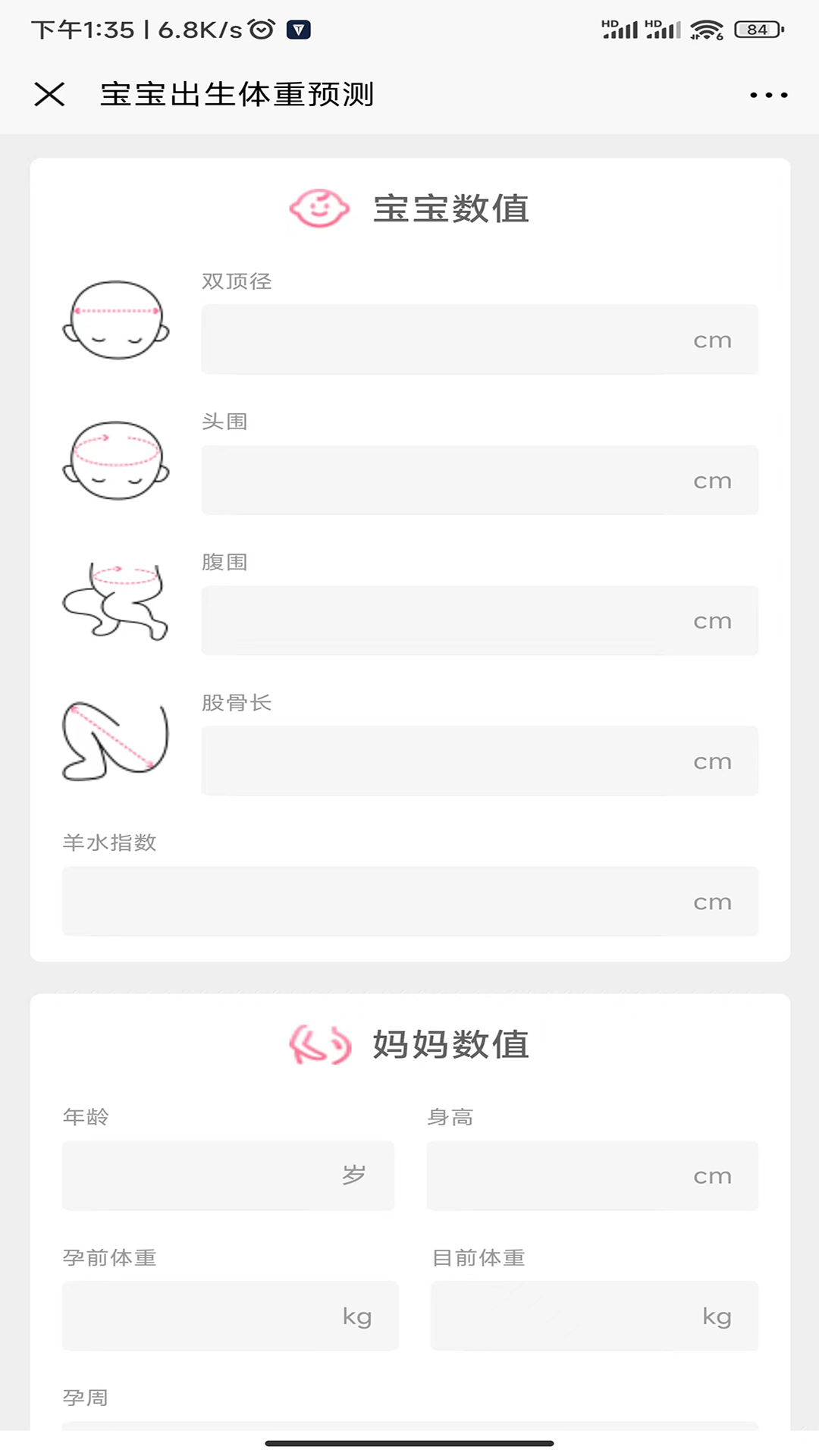The image size is (819, 1456).
Task: Select the 目前体重 input field
Action: pyautogui.click(x=594, y=1316)
